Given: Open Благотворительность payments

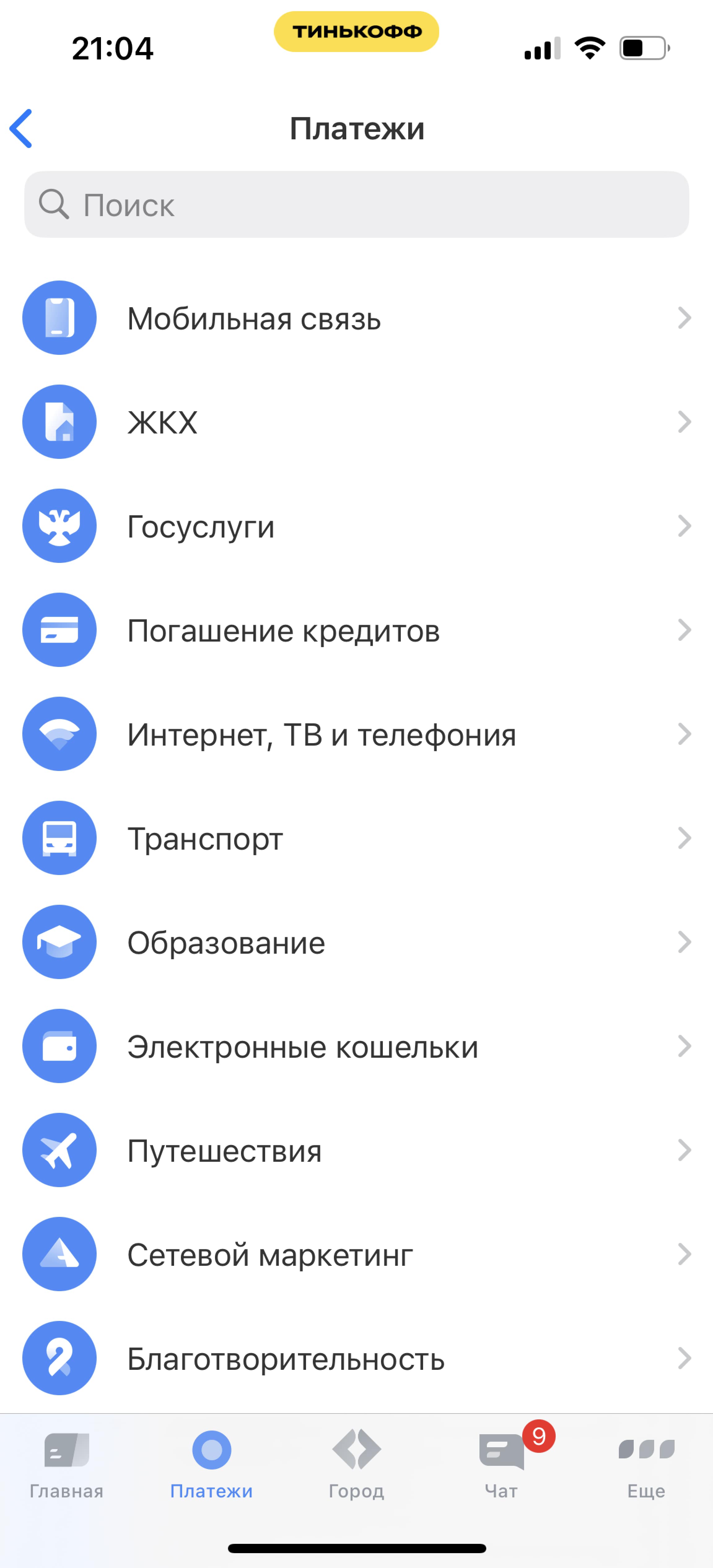Looking at the screenshot, I should coord(356,1359).
